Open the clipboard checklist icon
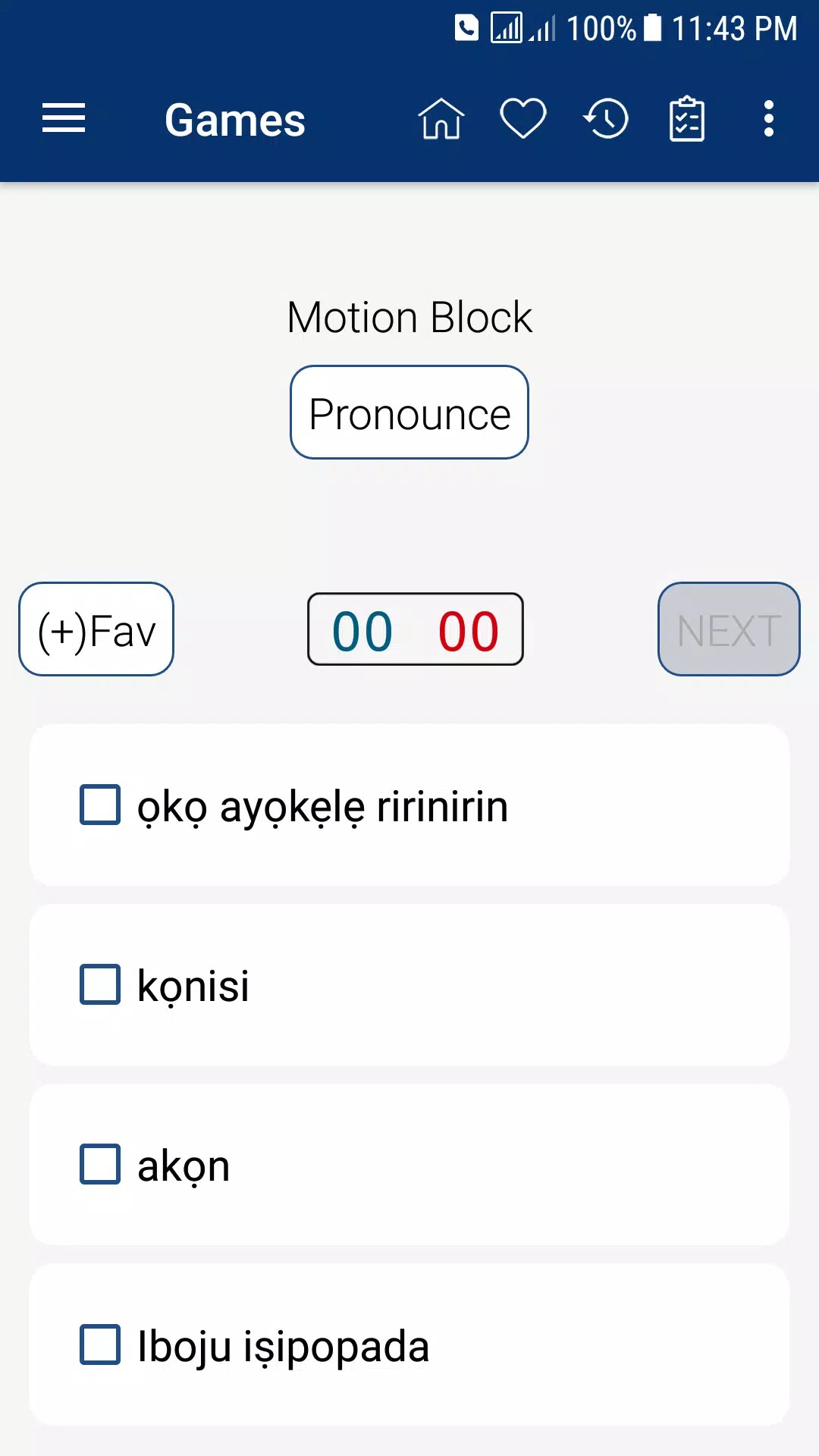 click(x=687, y=119)
